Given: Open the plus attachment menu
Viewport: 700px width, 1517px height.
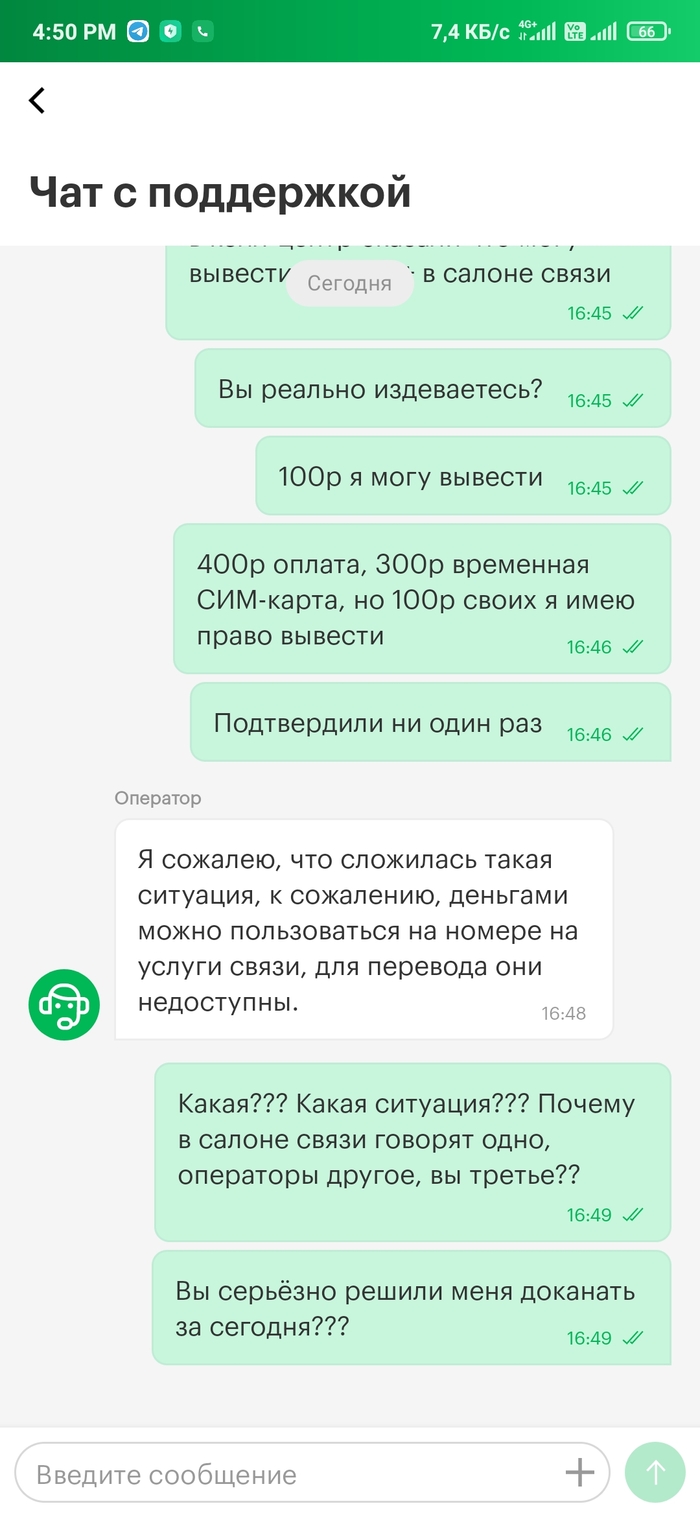Looking at the screenshot, I should (x=580, y=1472).
